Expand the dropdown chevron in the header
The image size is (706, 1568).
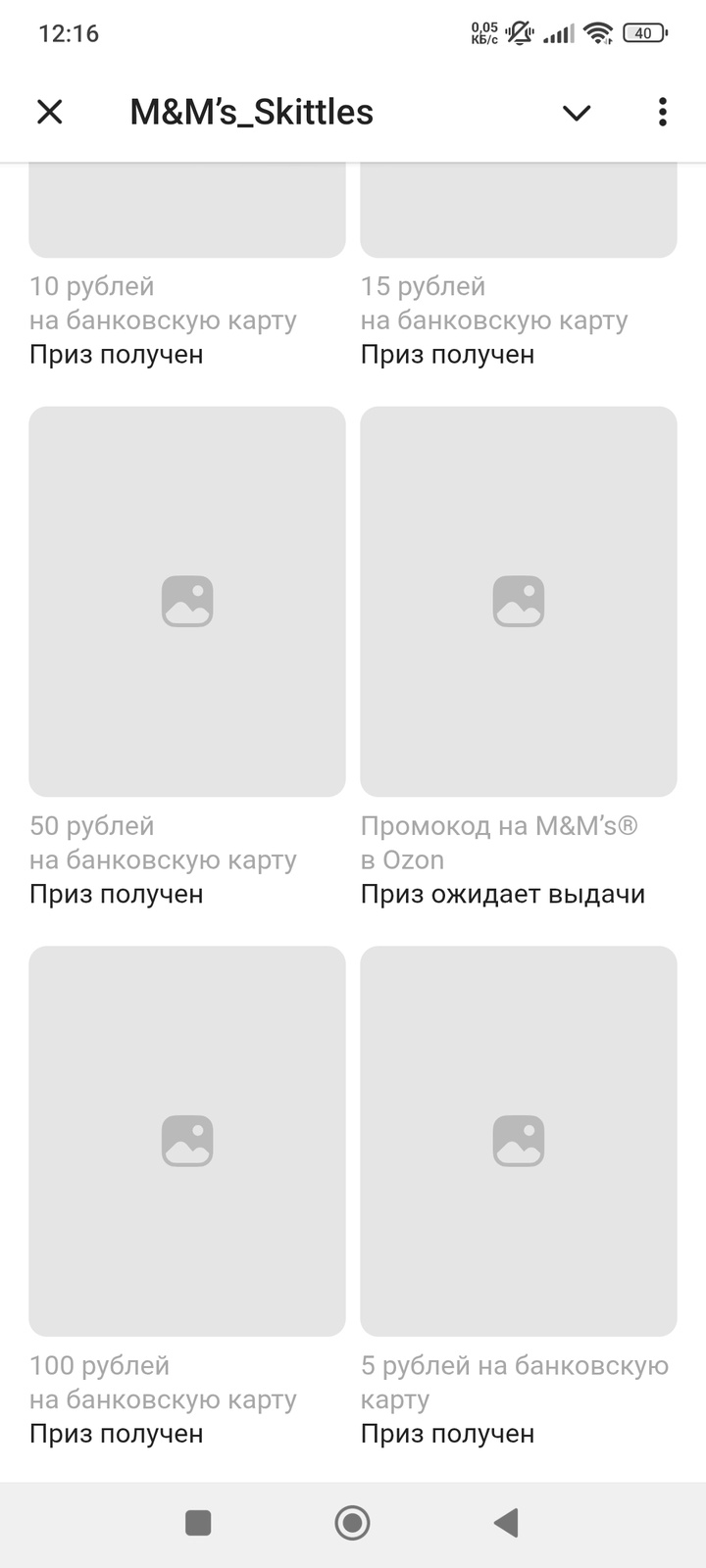point(577,113)
